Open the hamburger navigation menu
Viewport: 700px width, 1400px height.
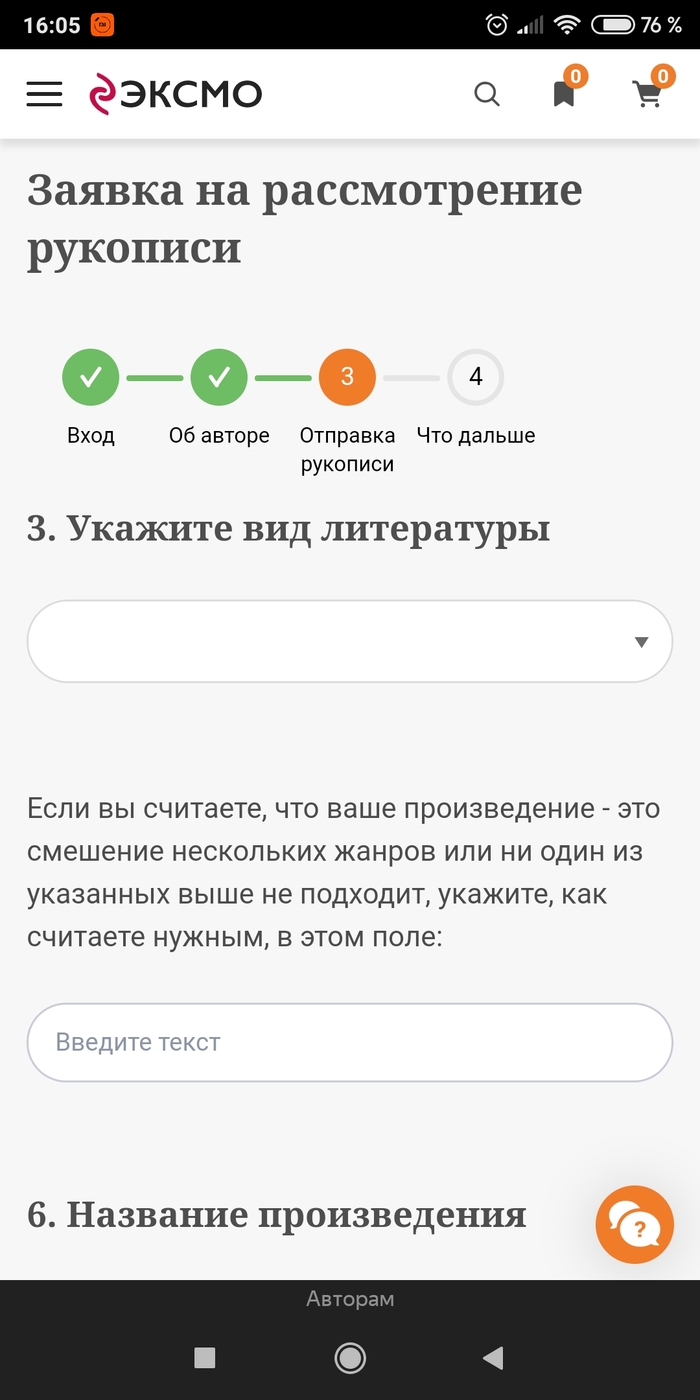pos(44,94)
